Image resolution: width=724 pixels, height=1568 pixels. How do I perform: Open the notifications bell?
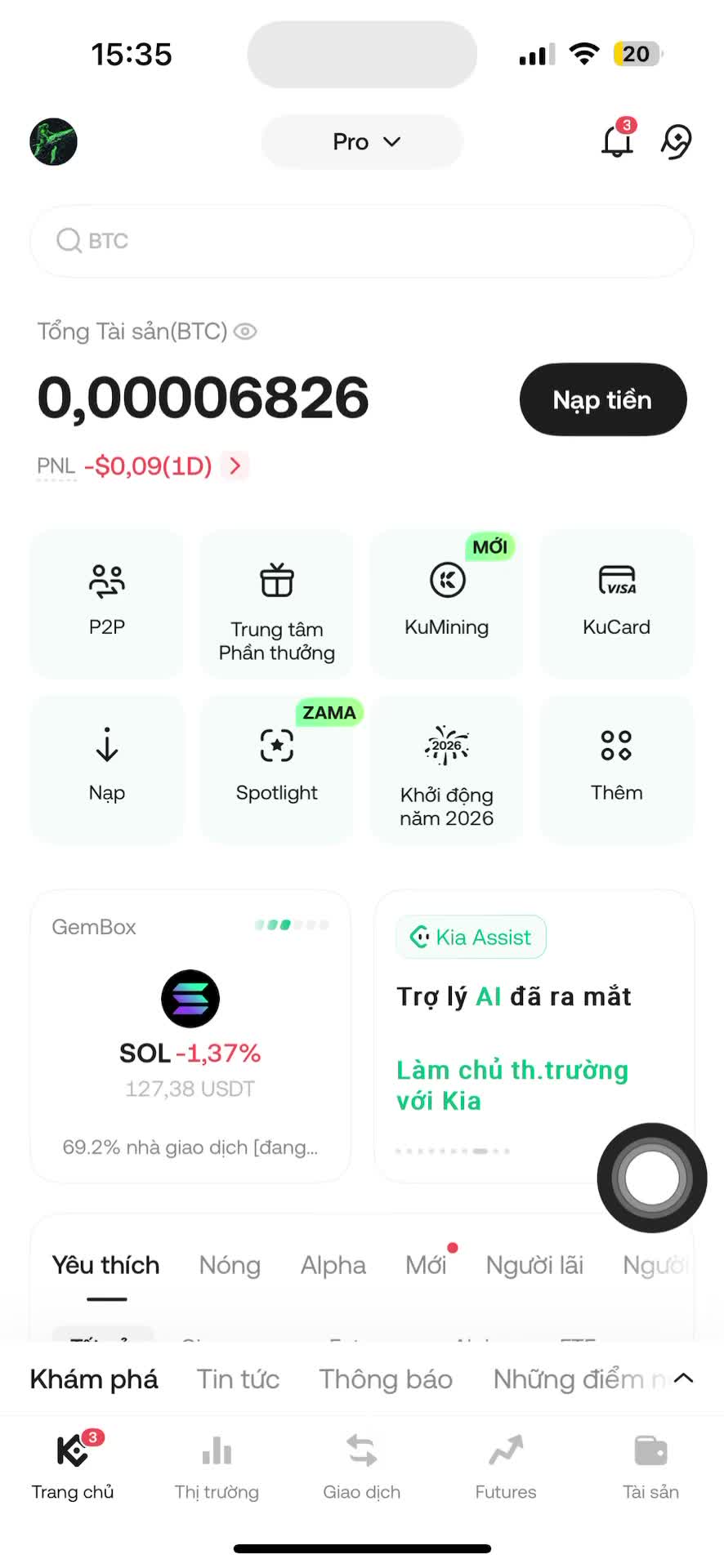(617, 142)
